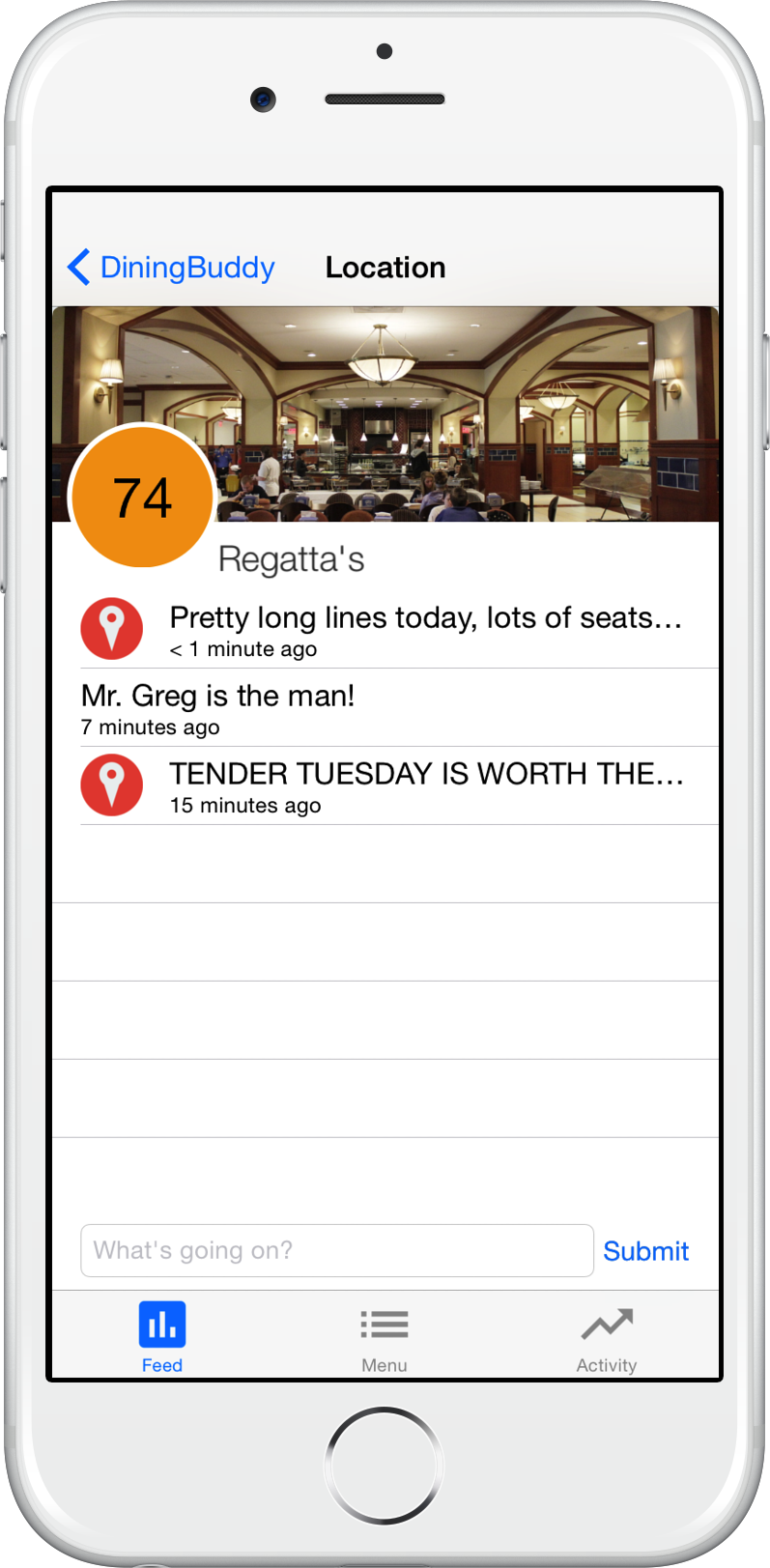Switch to the Feed tab

162,1337
